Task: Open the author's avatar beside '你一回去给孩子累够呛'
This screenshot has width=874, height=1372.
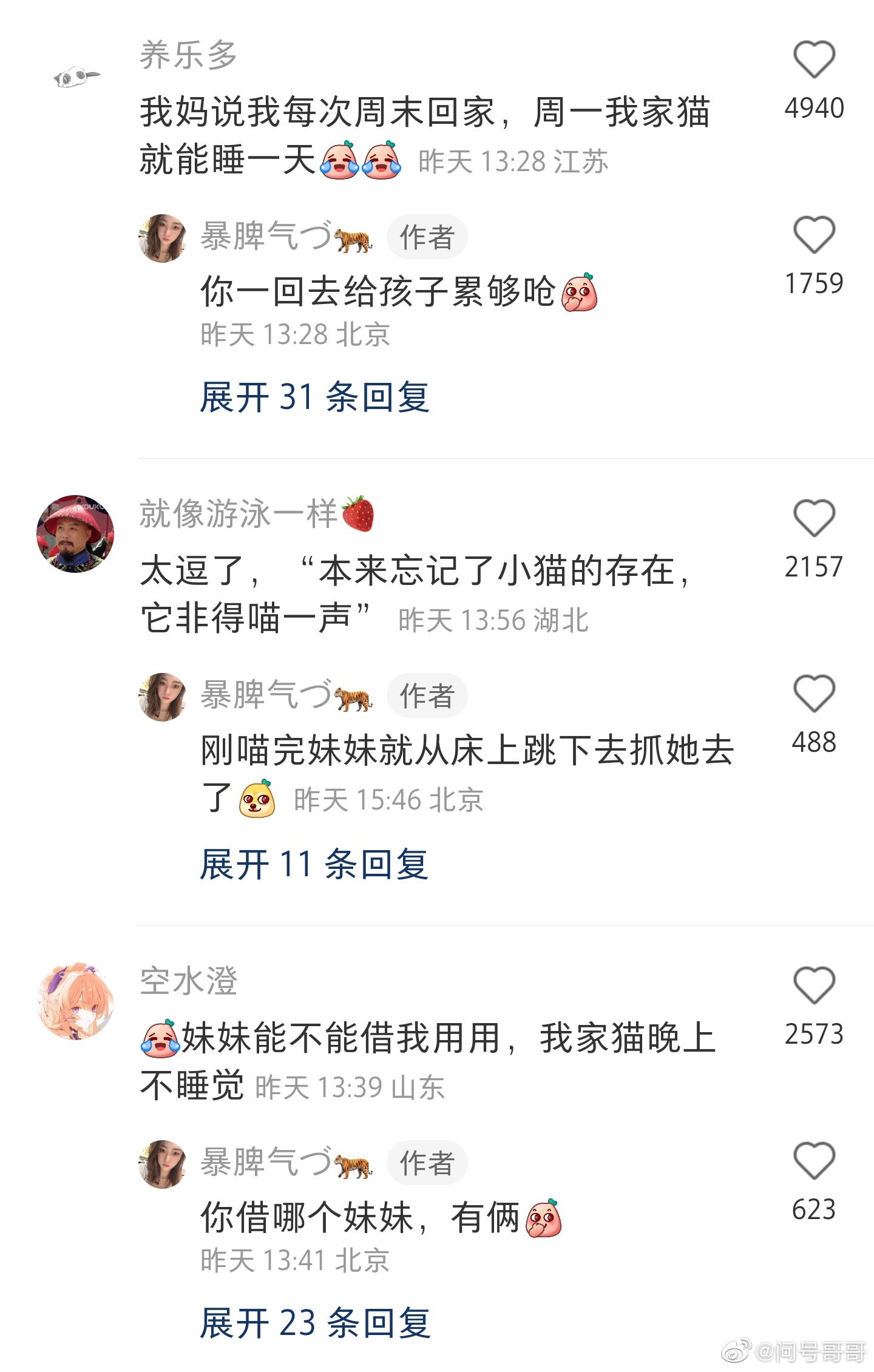Action: point(162,238)
